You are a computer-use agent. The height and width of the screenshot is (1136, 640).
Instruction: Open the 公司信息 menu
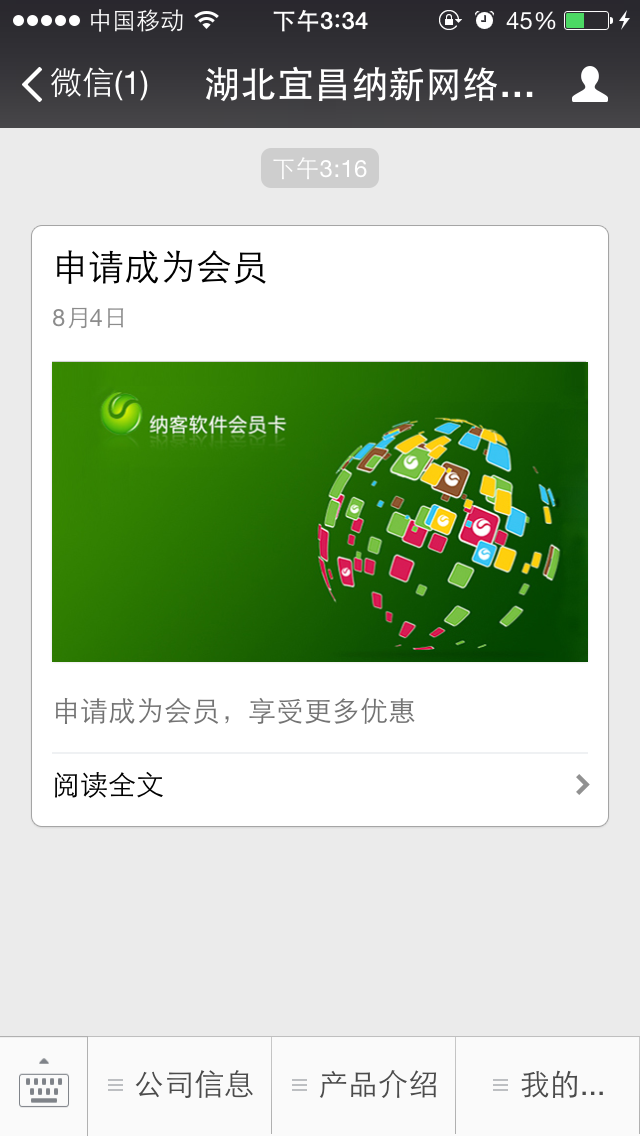(180, 1085)
